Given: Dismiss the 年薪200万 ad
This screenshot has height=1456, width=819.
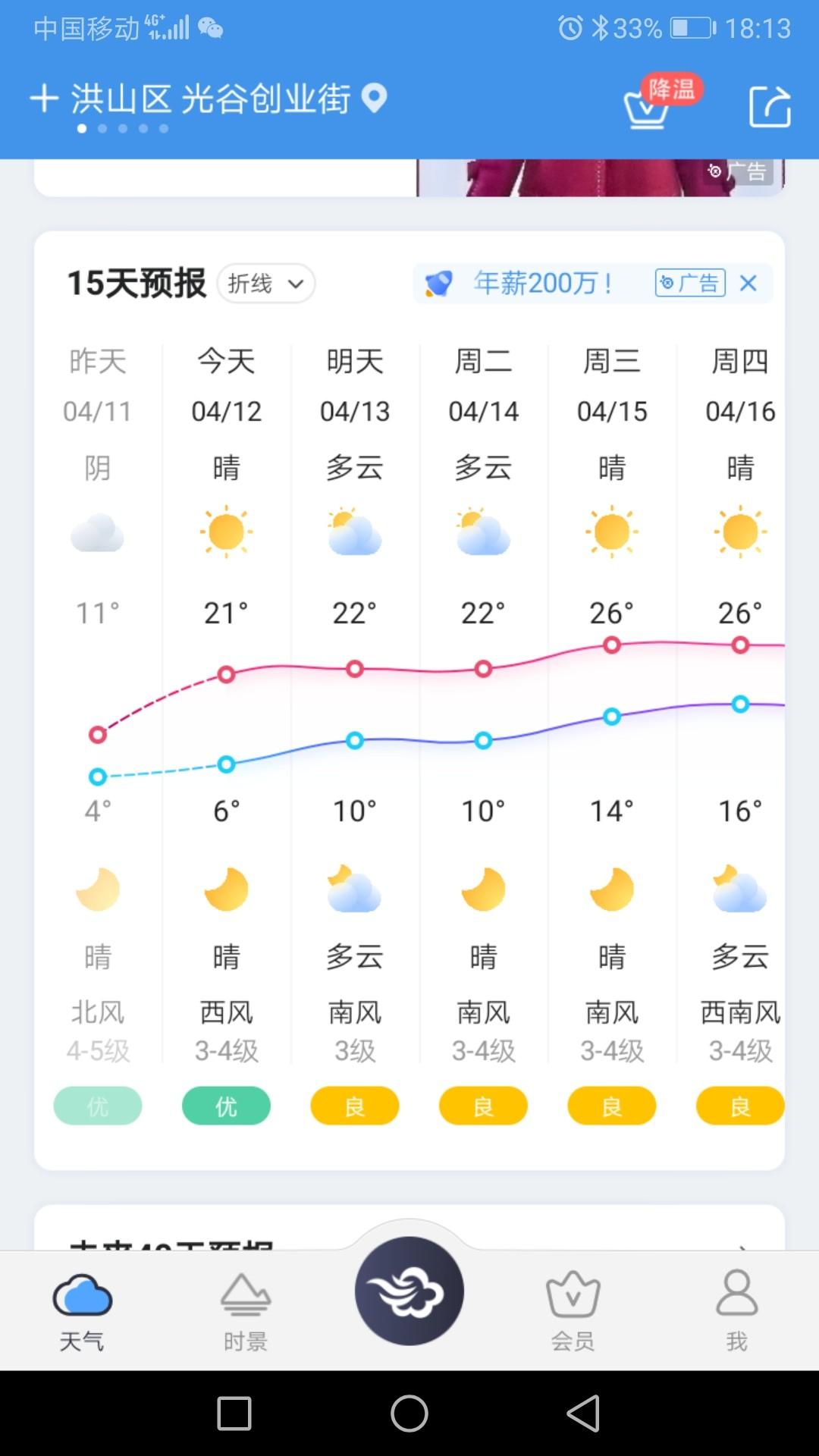Looking at the screenshot, I should coord(748,284).
